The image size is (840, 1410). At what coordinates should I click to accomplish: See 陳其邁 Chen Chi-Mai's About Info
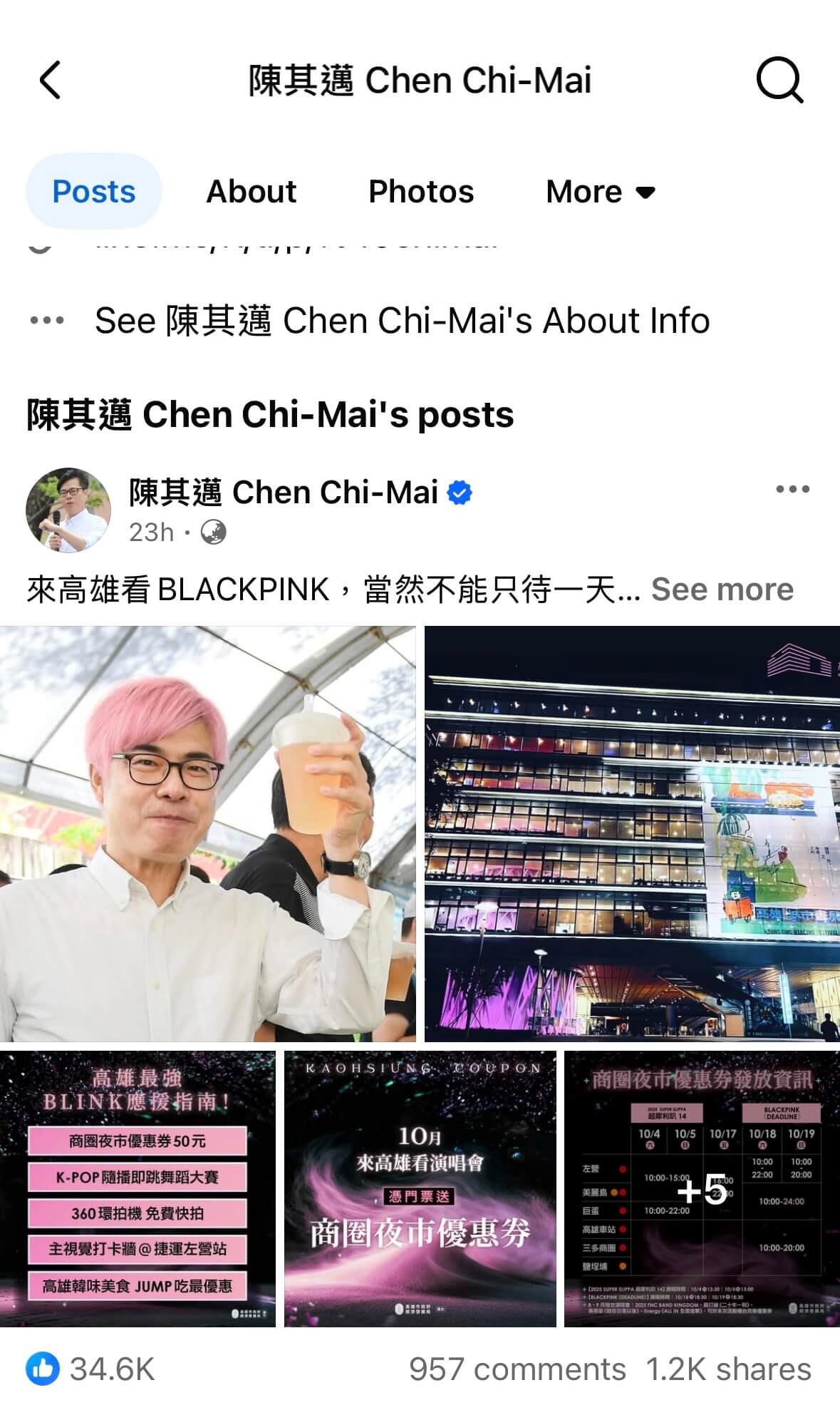[x=402, y=321]
